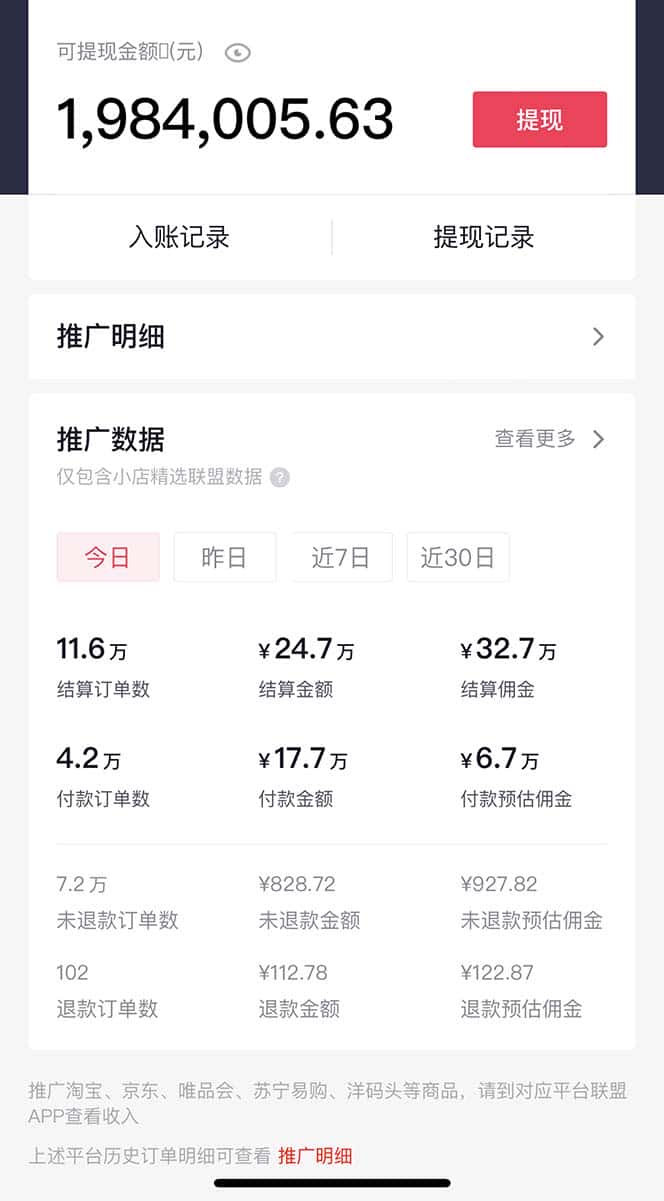View more promotion data via 查看更多
The height and width of the screenshot is (1201, 664).
pyautogui.click(x=549, y=439)
